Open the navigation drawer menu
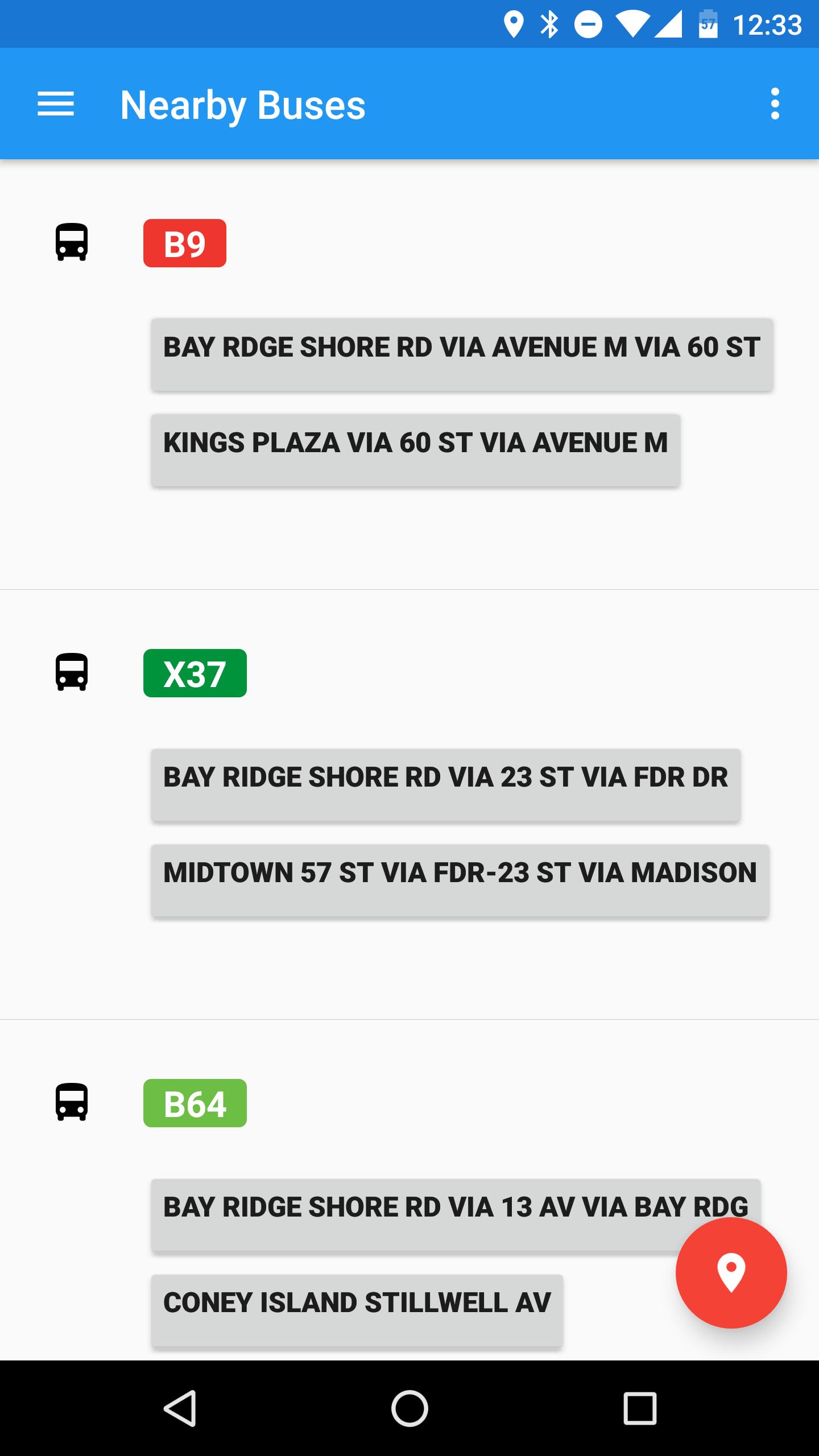This screenshot has height=1456, width=819. 57,105
